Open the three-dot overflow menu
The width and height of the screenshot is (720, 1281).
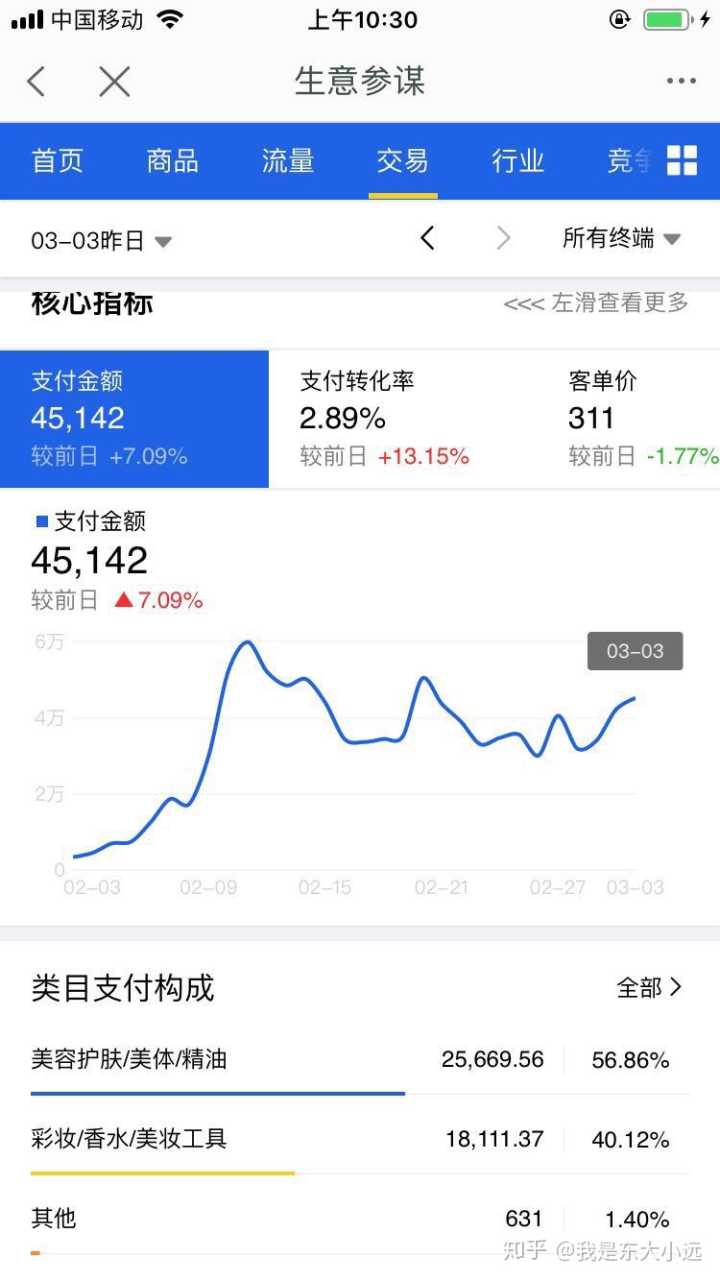pos(681,81)
